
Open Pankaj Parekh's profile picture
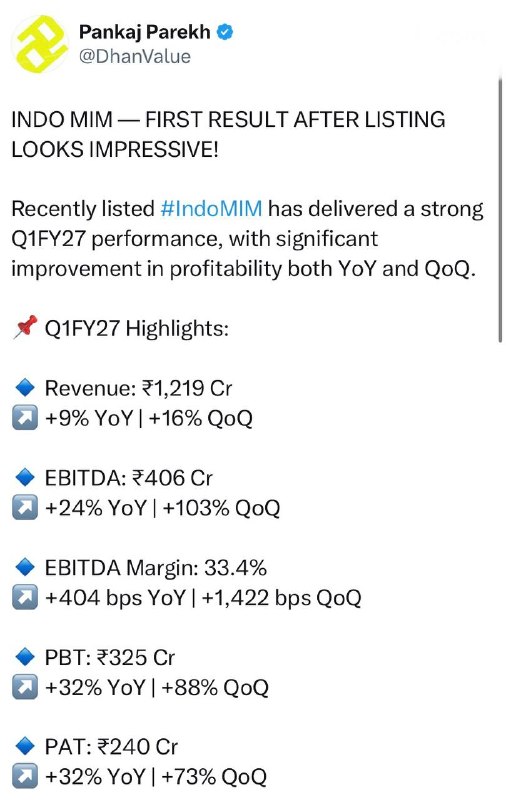pyautogui.click(x=40, y=44)
